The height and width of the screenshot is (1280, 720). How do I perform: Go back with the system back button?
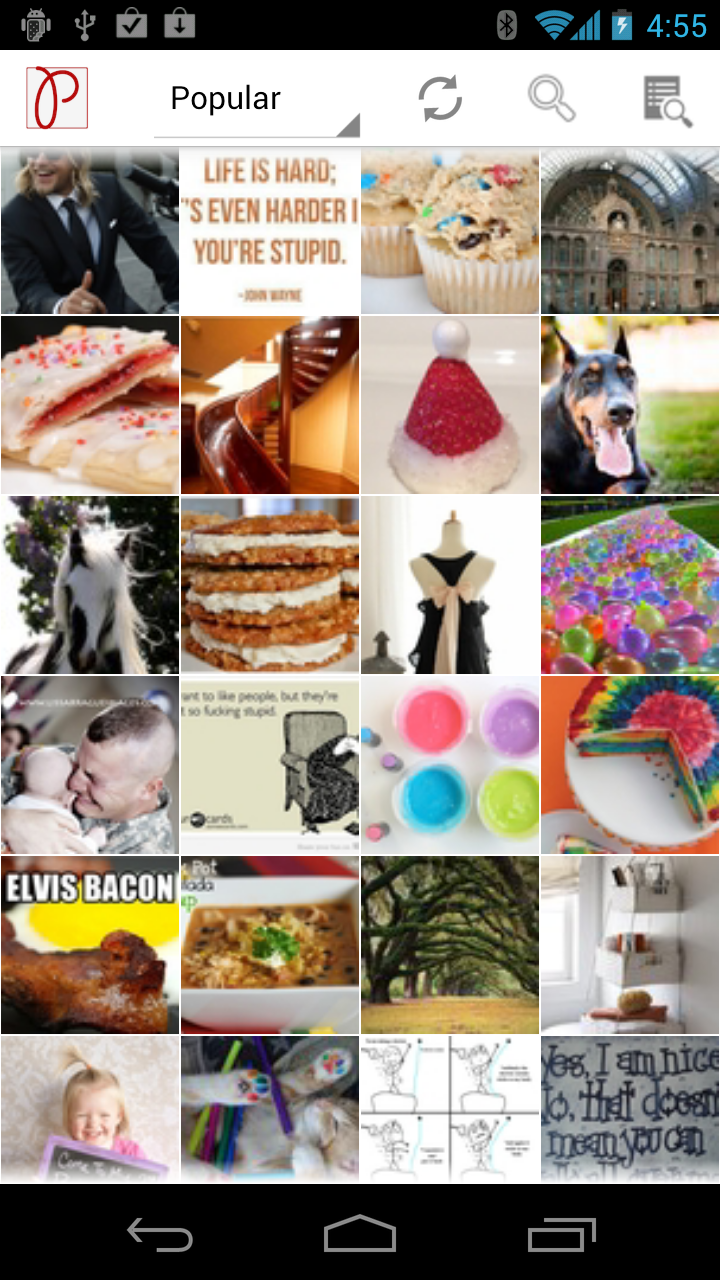[160, 1235]
